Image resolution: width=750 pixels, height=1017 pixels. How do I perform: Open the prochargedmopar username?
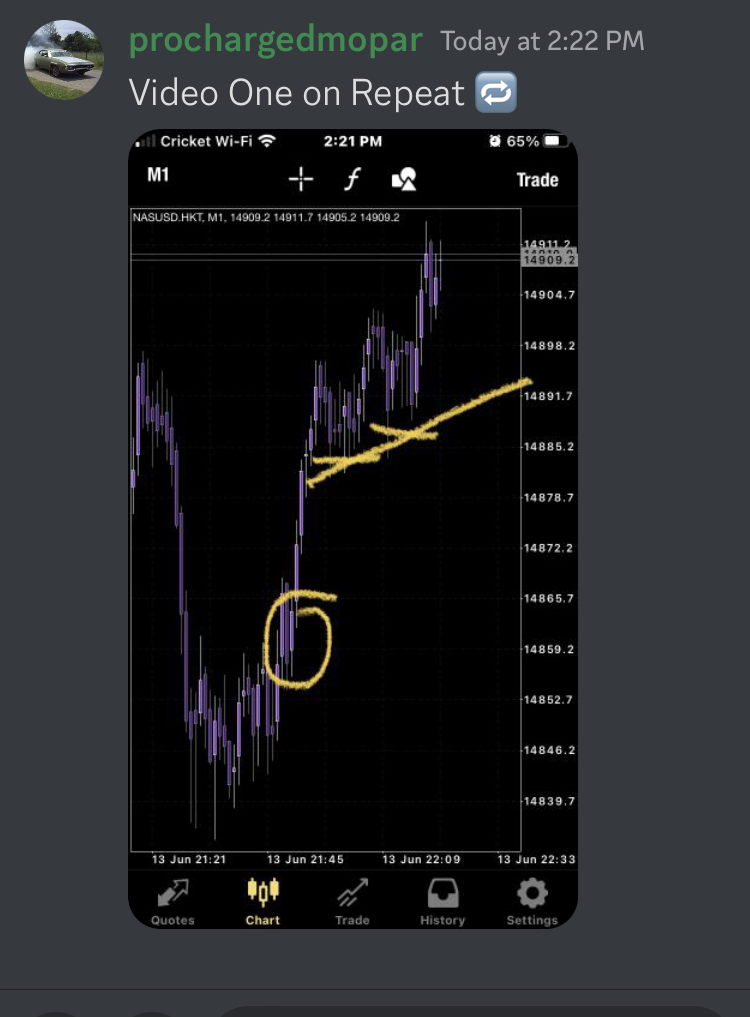(x=276, y=41)
